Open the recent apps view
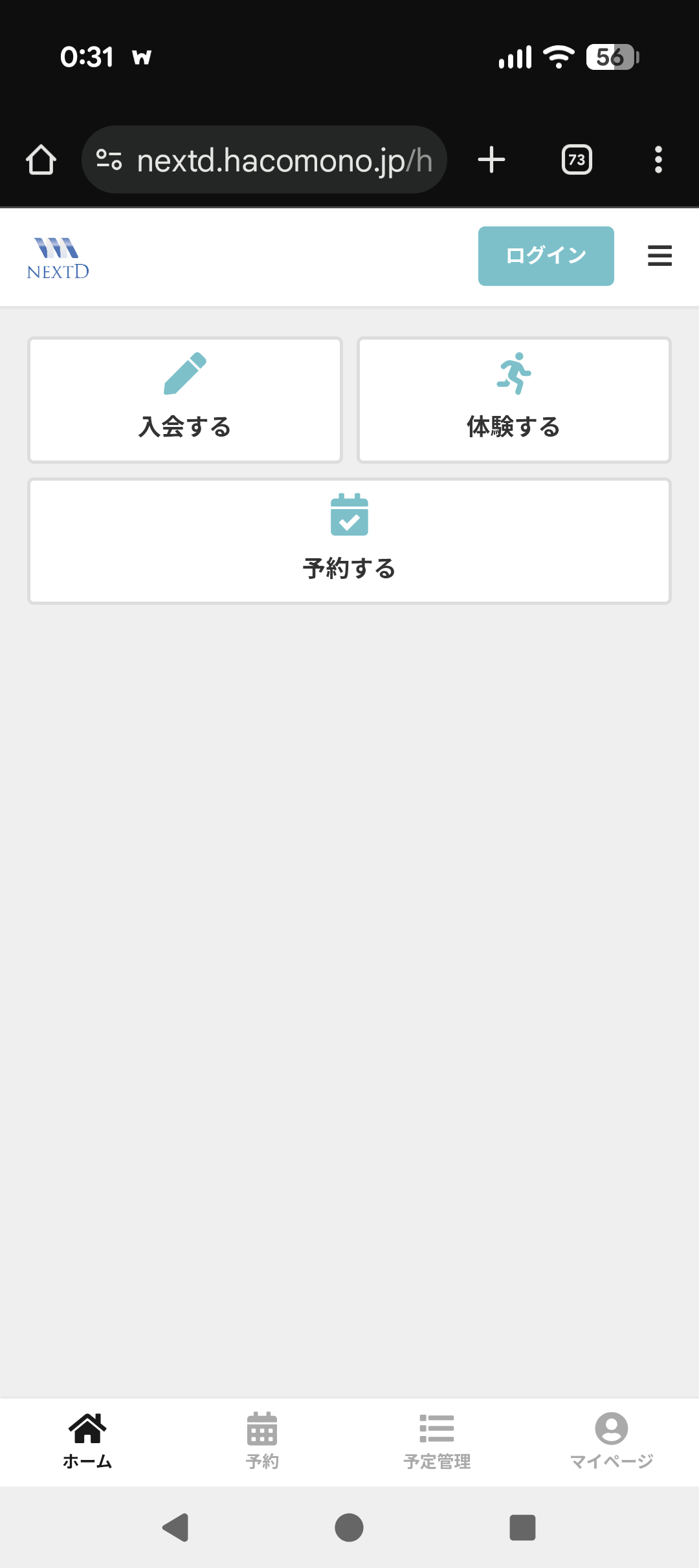This screenshot has height=1568, width=699. 522,1528
